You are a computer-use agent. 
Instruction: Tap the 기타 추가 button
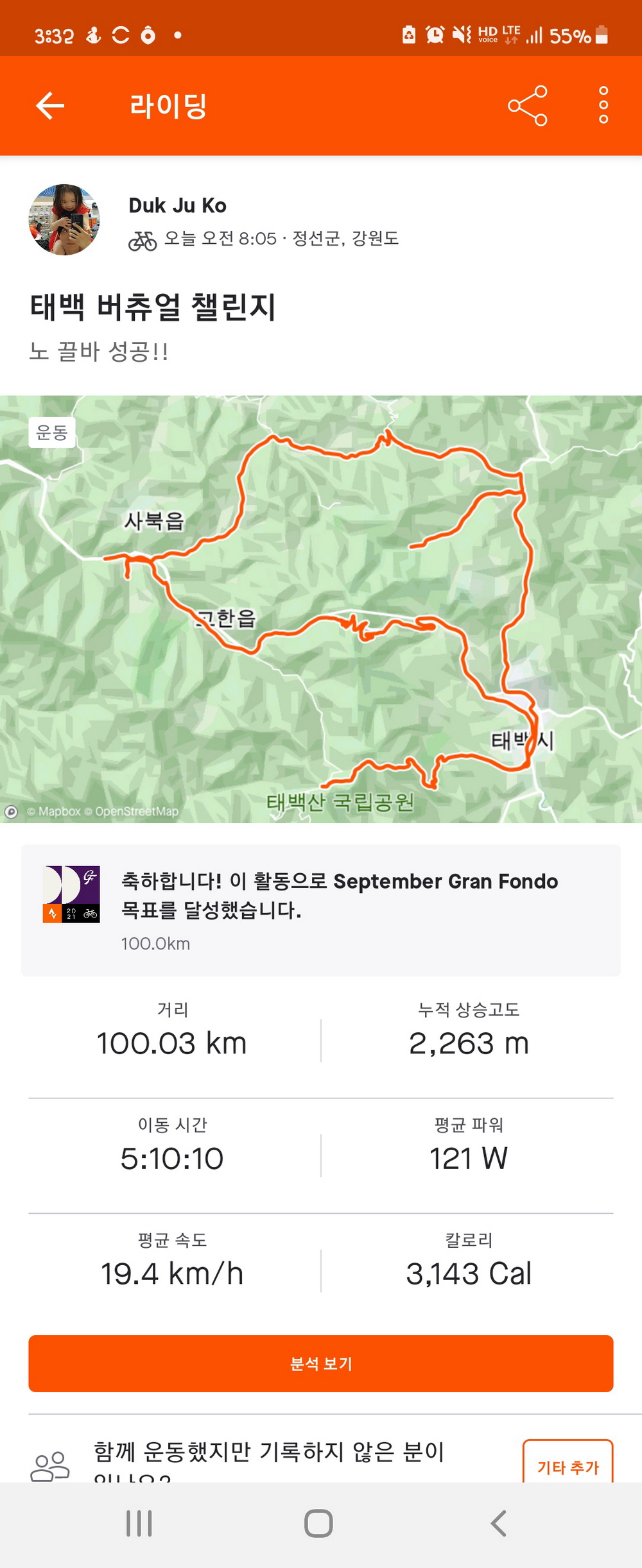coord(568,1466)
